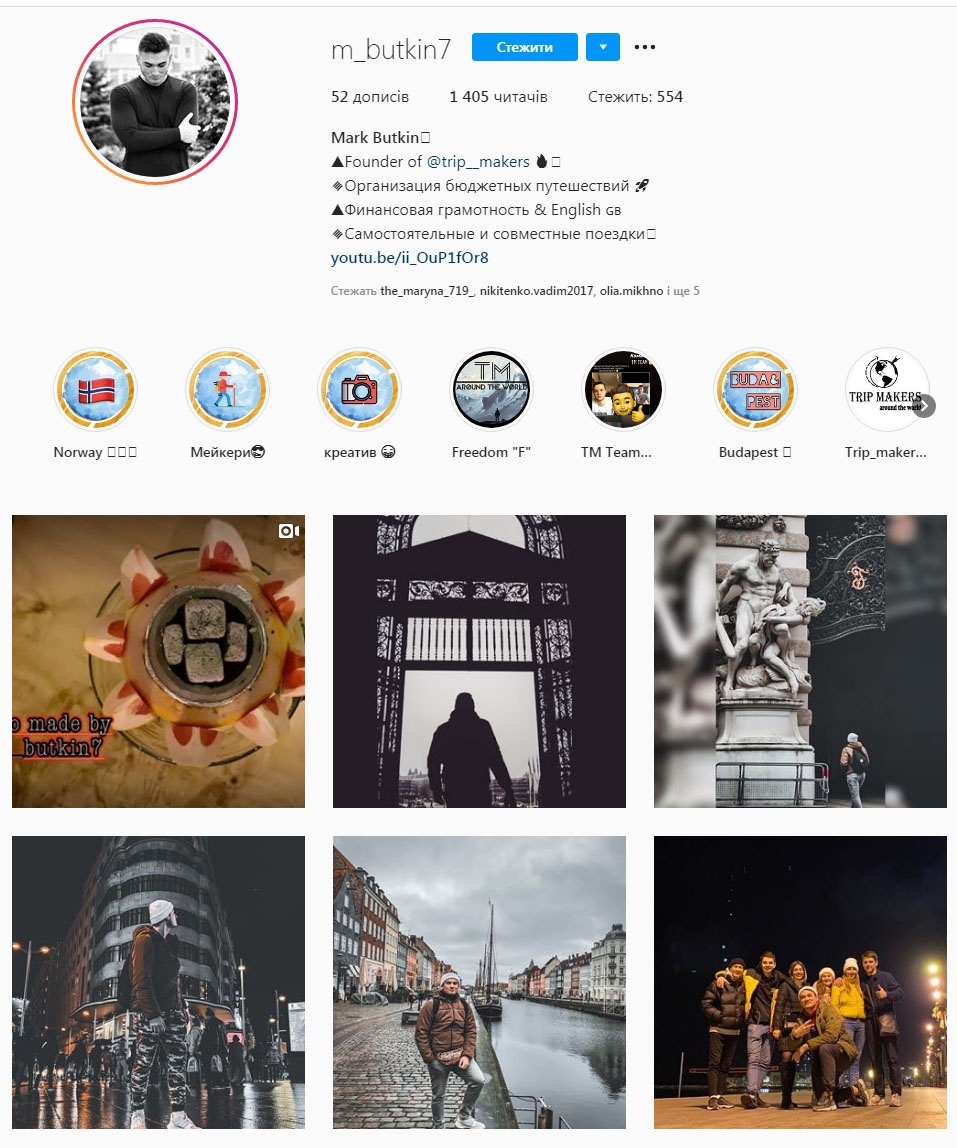This screenshot has width=957, height=1148.
Task: Open the night group photo post
Action: 800,982
